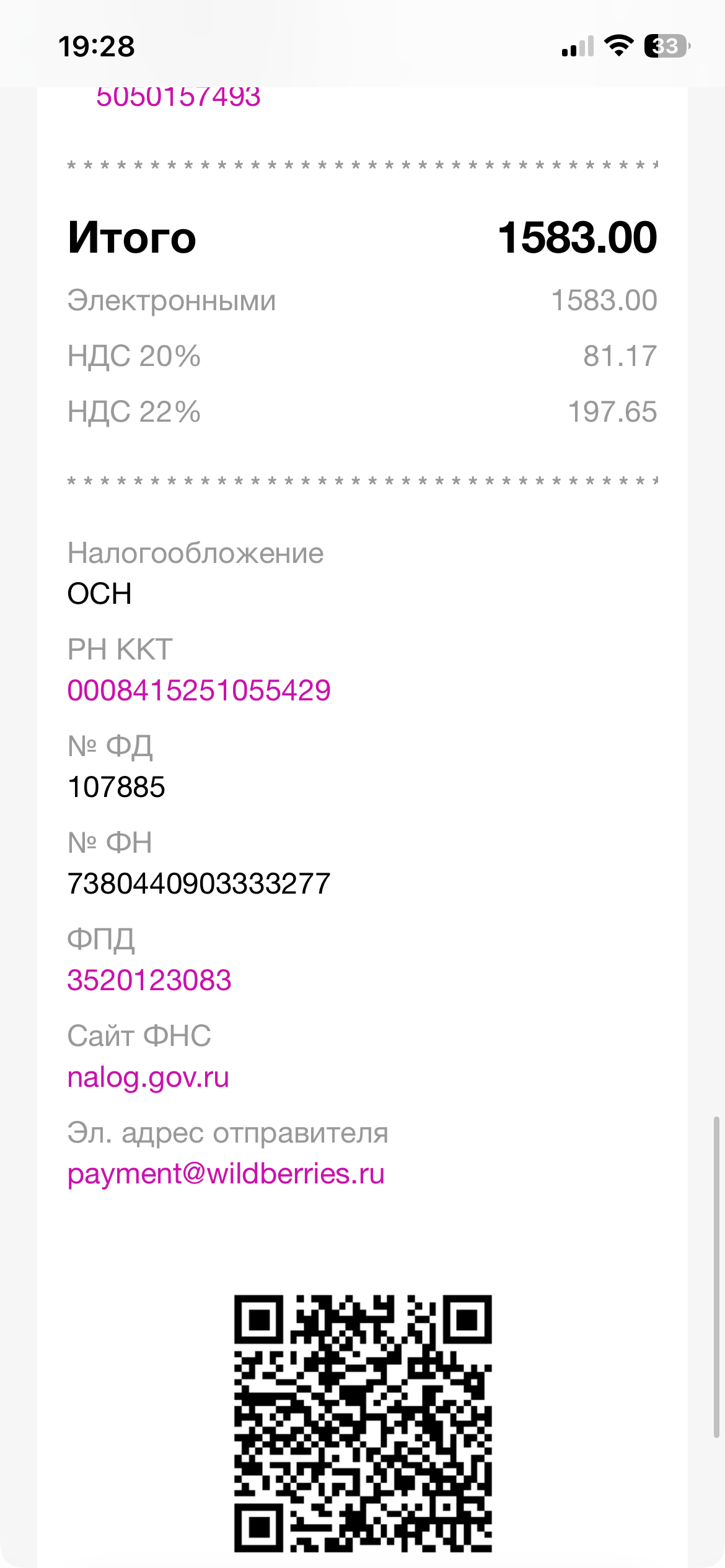Select the РН ККТ number 00084152251055429

pyautogui.click(x=199, y=690)
